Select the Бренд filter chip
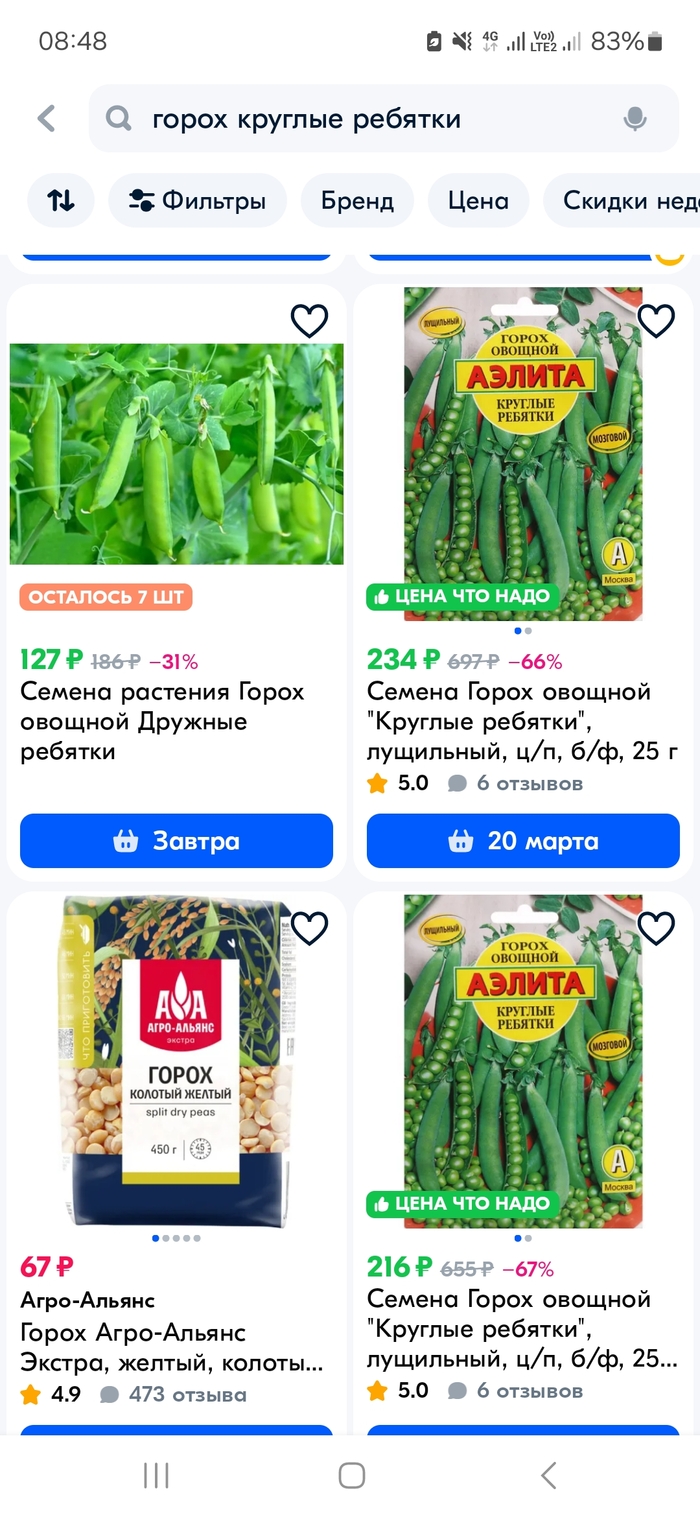 click(357, 200)
